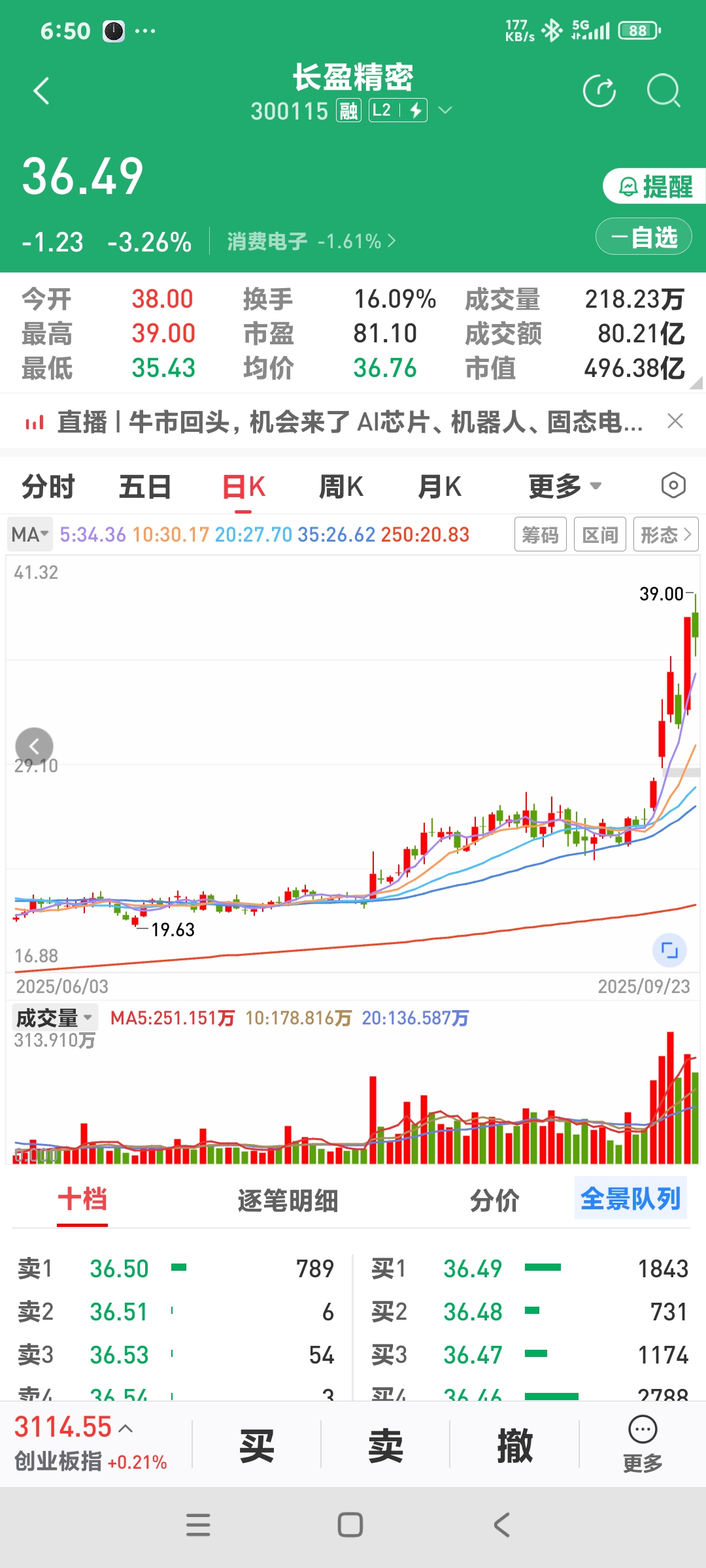Open the 筹码 chip distribution button
This screenshot has width=706, height=1568.
[x=540, y=535]
